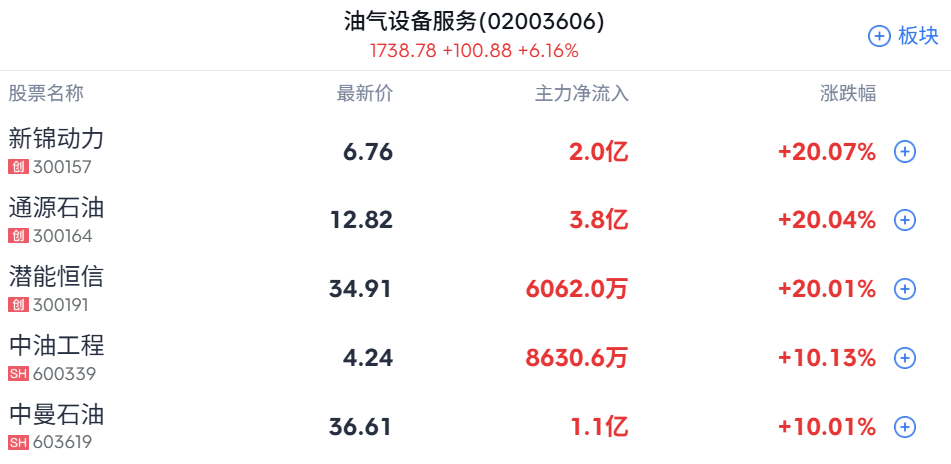Add 通源石油 to the watchlist
The width and height of the screenshot is (951, 464).
(904, 220)
